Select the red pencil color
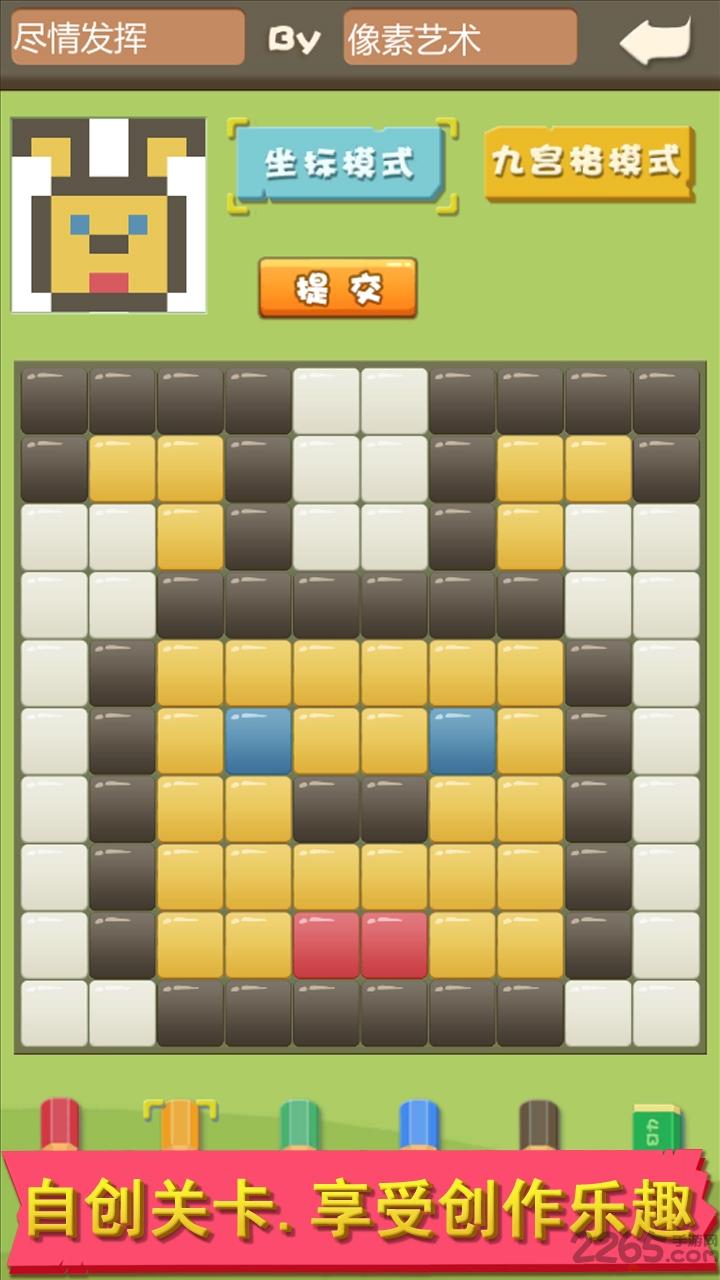 60,1124
